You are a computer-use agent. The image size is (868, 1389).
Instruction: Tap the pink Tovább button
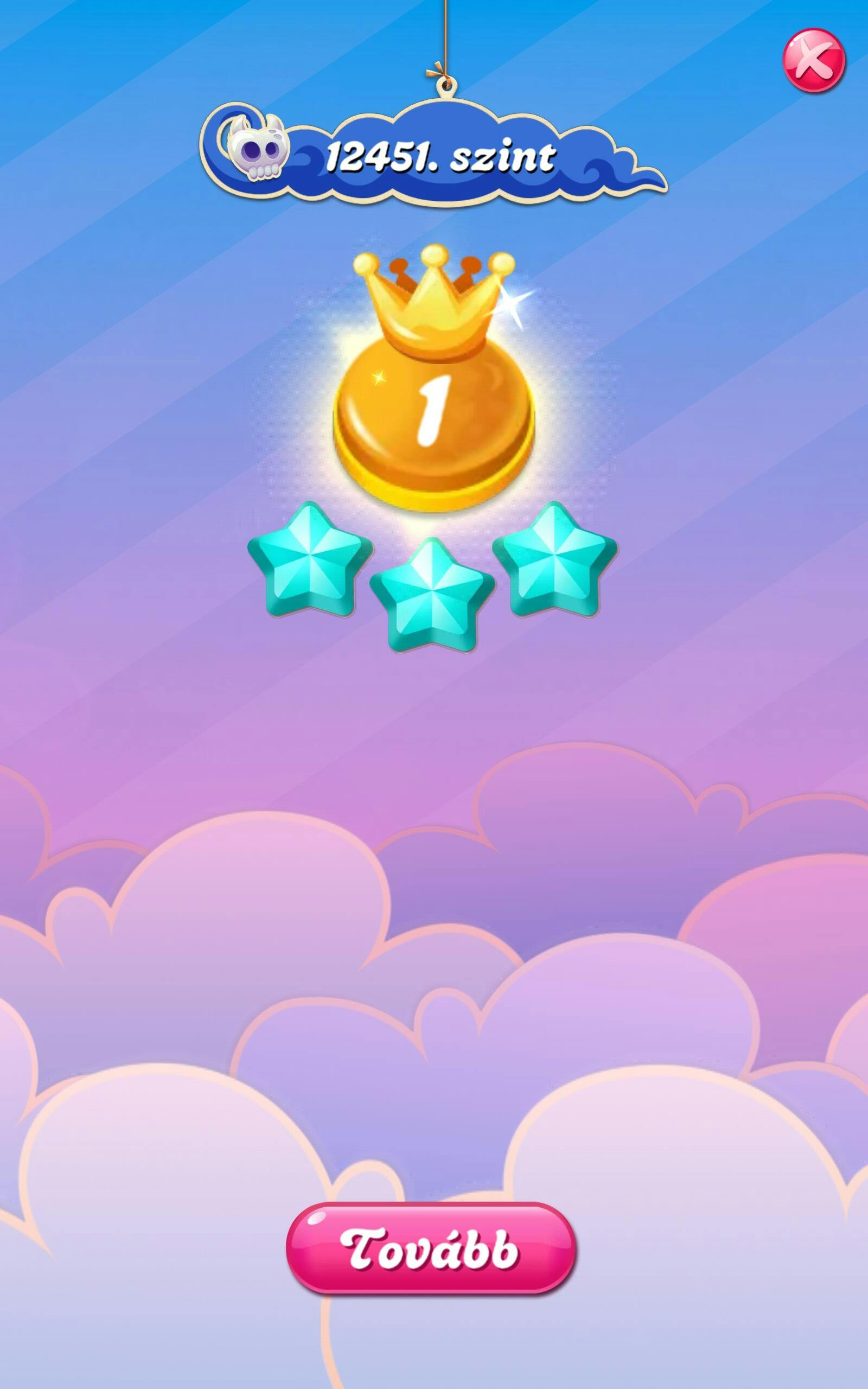point(430,1248)
